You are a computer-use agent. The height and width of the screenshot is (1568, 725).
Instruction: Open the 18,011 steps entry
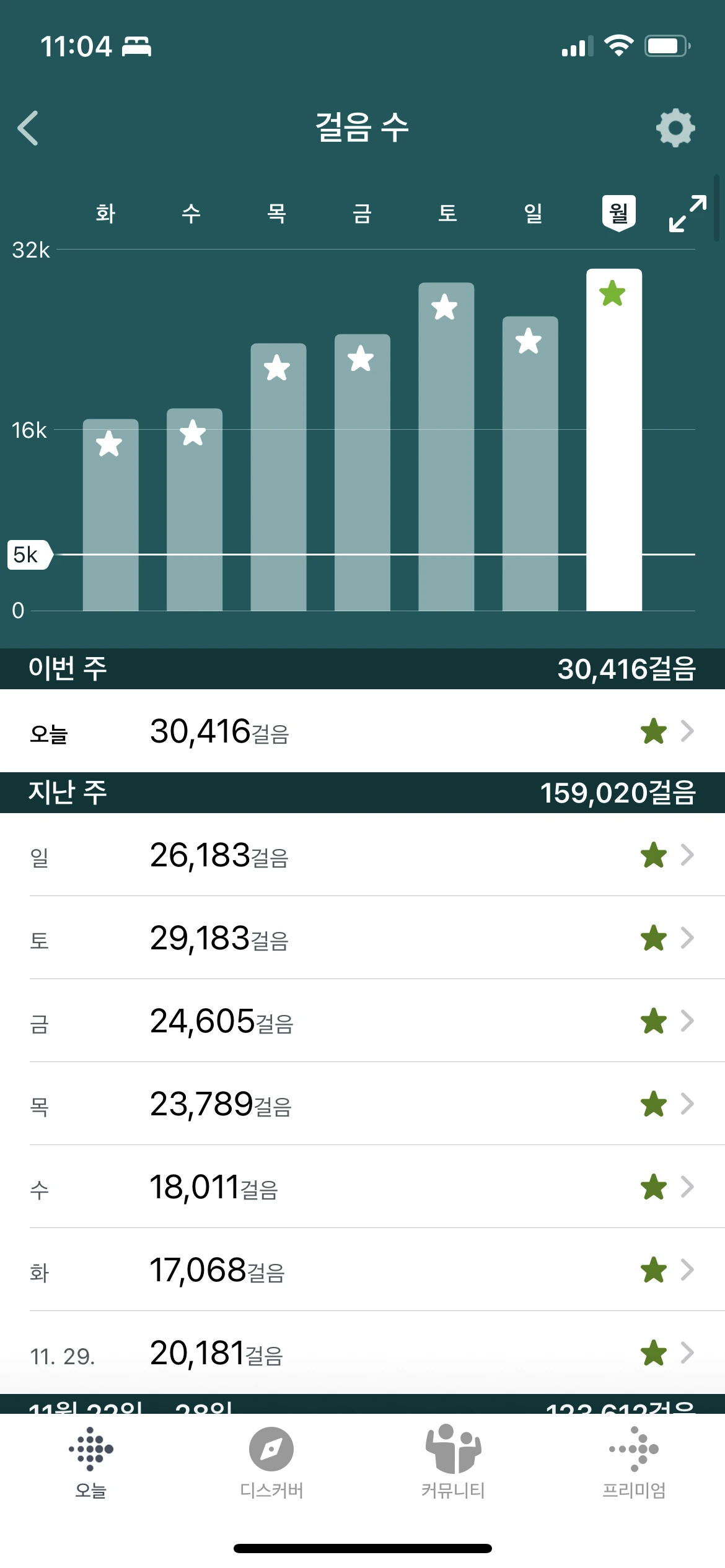(362, 1187)
